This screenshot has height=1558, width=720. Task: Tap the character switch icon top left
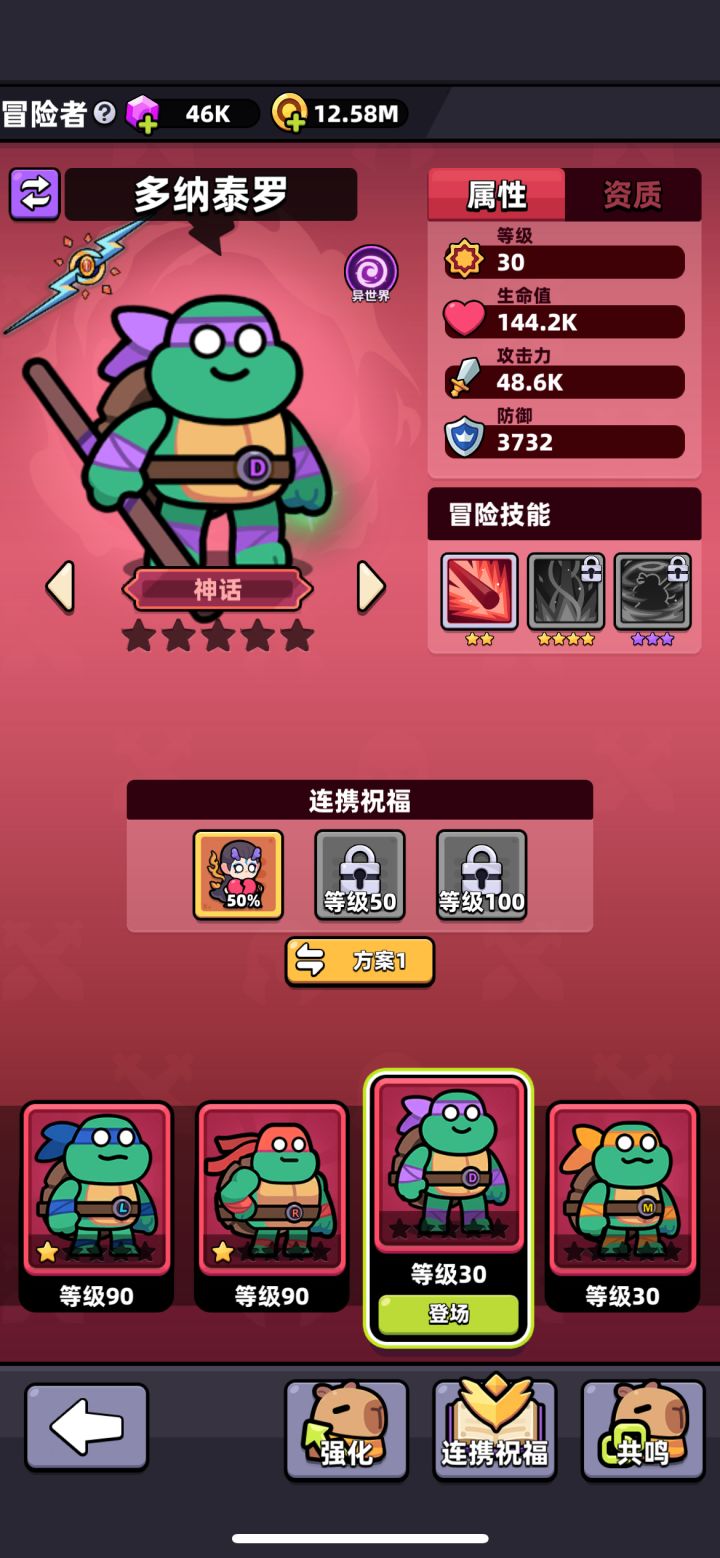click(x=36, y=193)
